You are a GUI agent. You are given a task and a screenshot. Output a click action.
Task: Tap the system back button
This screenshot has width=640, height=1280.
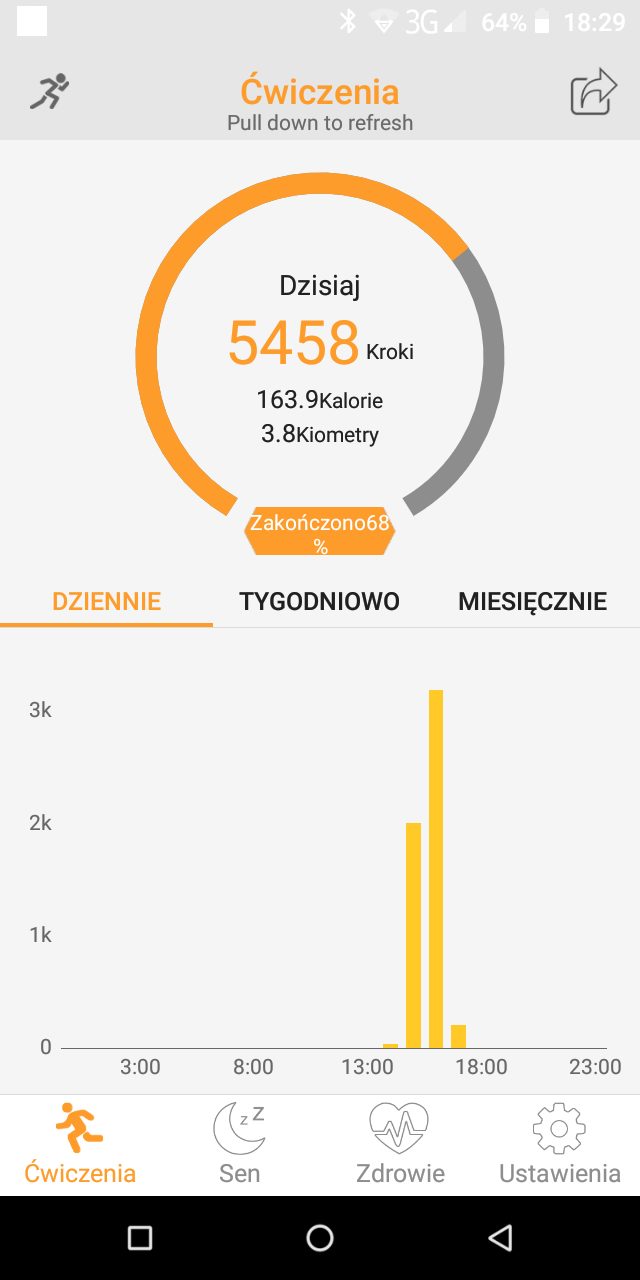tap(500, 1238)
